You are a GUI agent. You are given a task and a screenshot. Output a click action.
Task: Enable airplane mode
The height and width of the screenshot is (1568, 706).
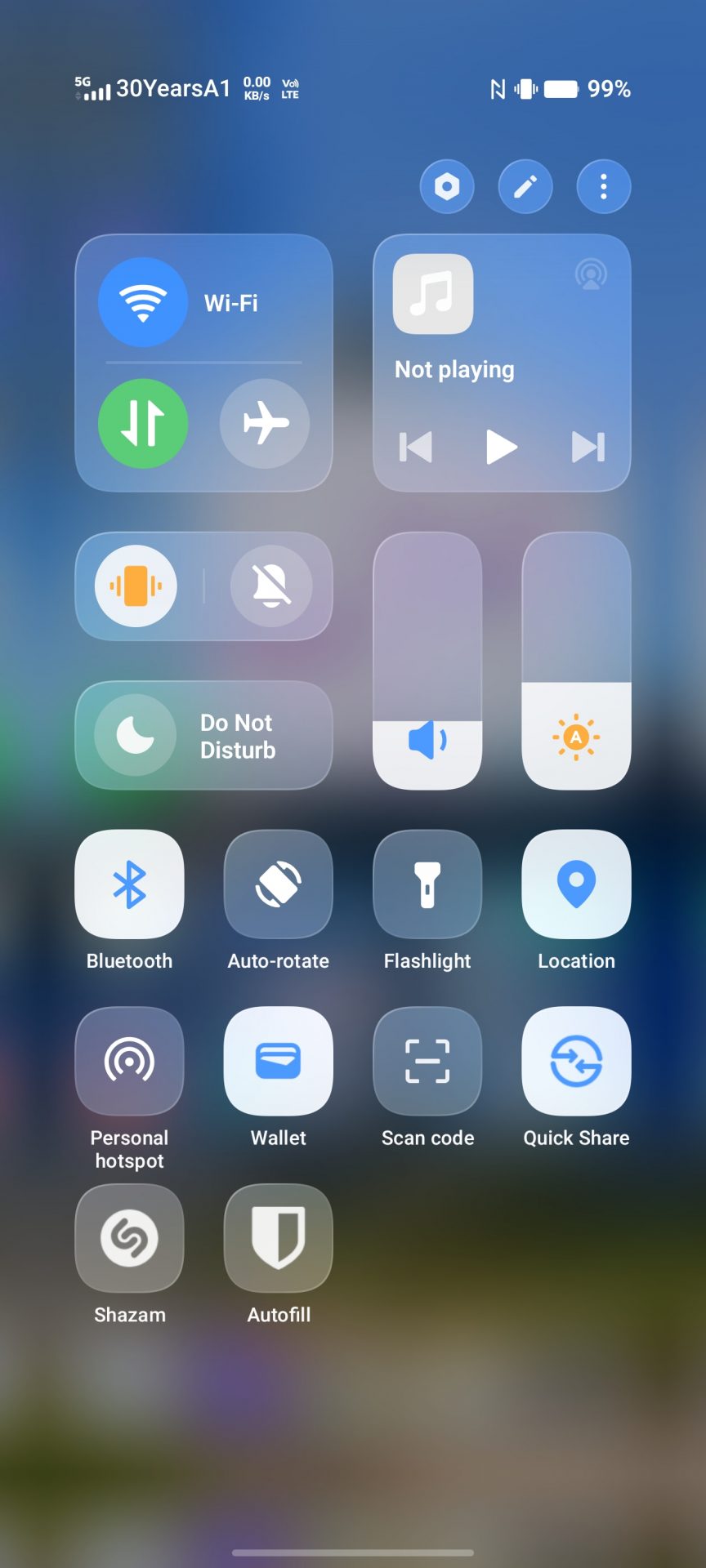(265, 423)
